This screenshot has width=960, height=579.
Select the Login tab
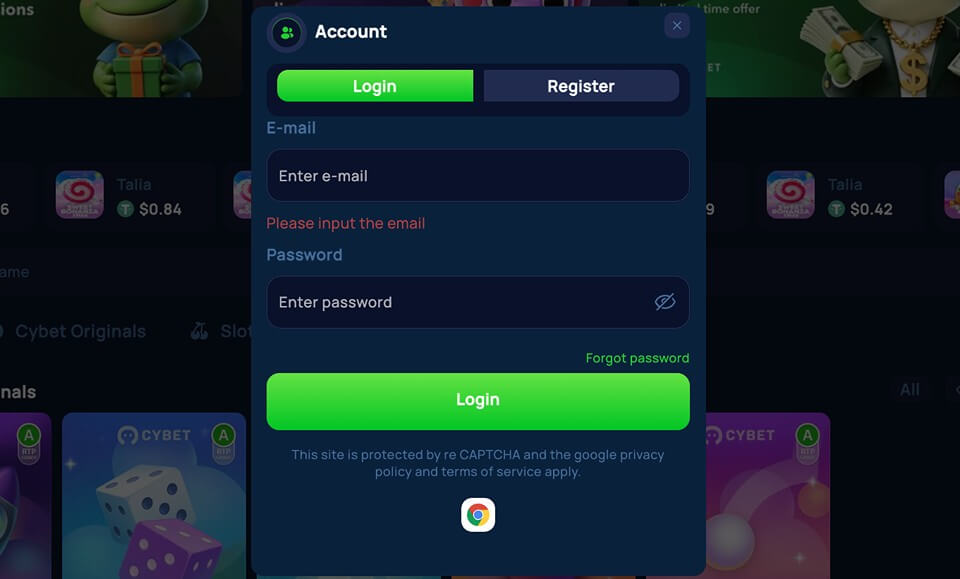[x=375, y=86]
